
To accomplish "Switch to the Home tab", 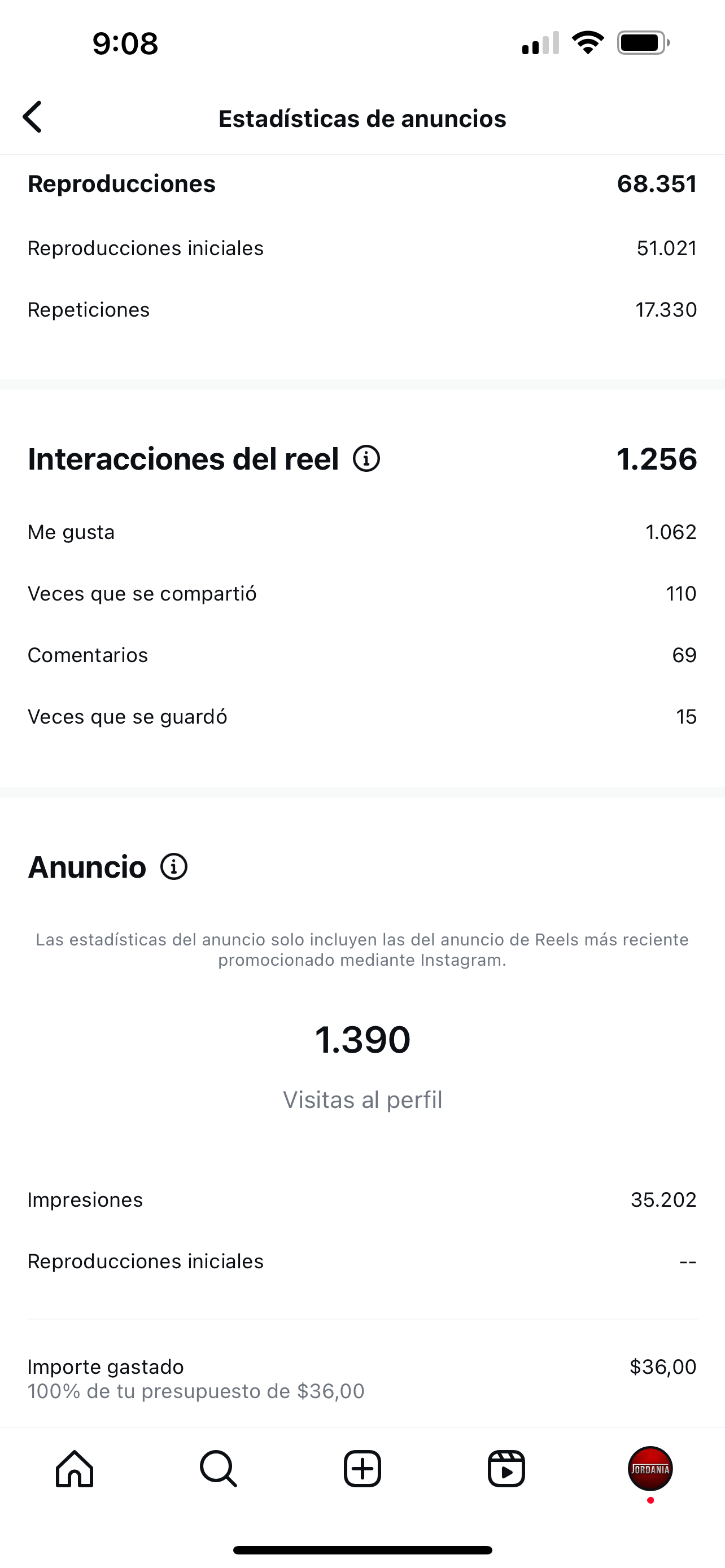I will [75, 1469].
